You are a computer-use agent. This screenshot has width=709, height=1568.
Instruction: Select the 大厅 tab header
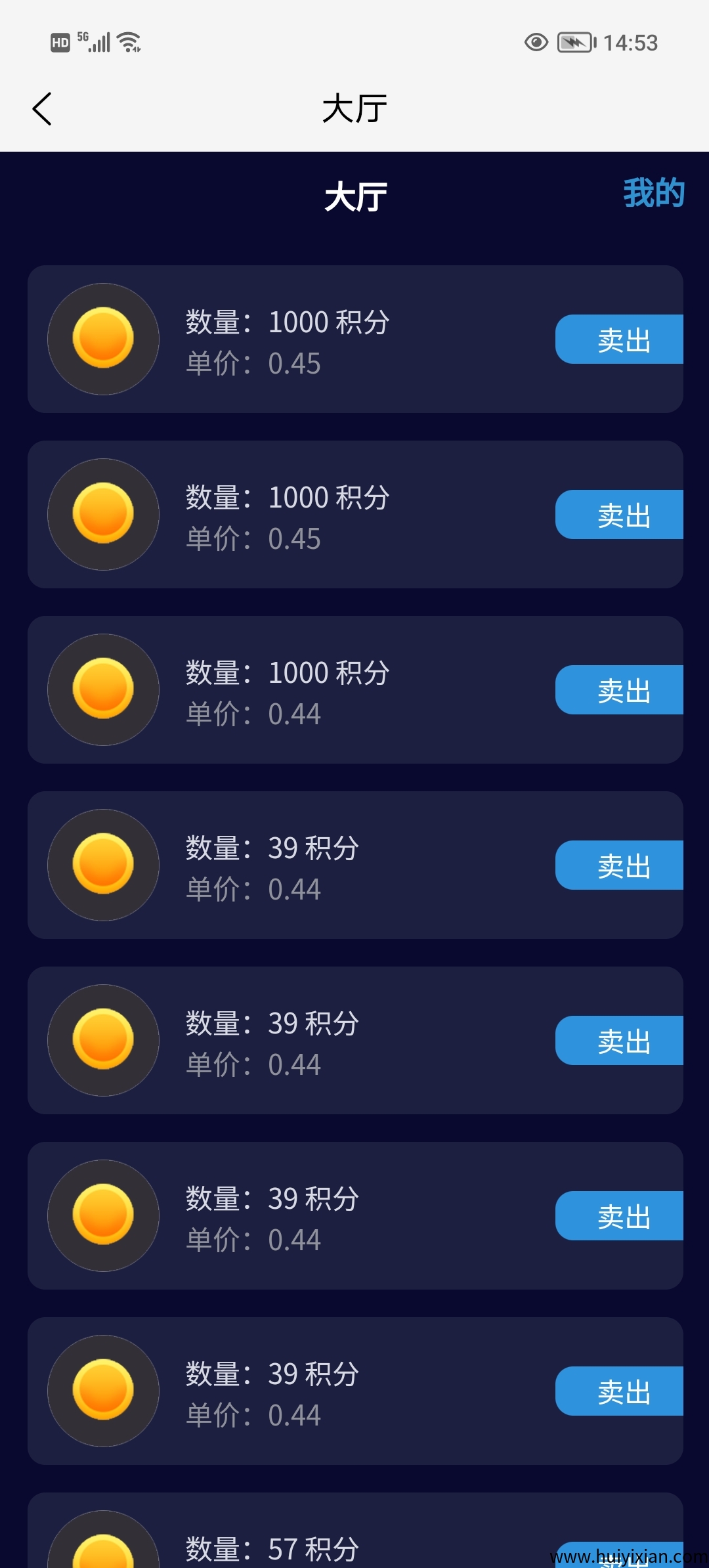coord(354,192)
